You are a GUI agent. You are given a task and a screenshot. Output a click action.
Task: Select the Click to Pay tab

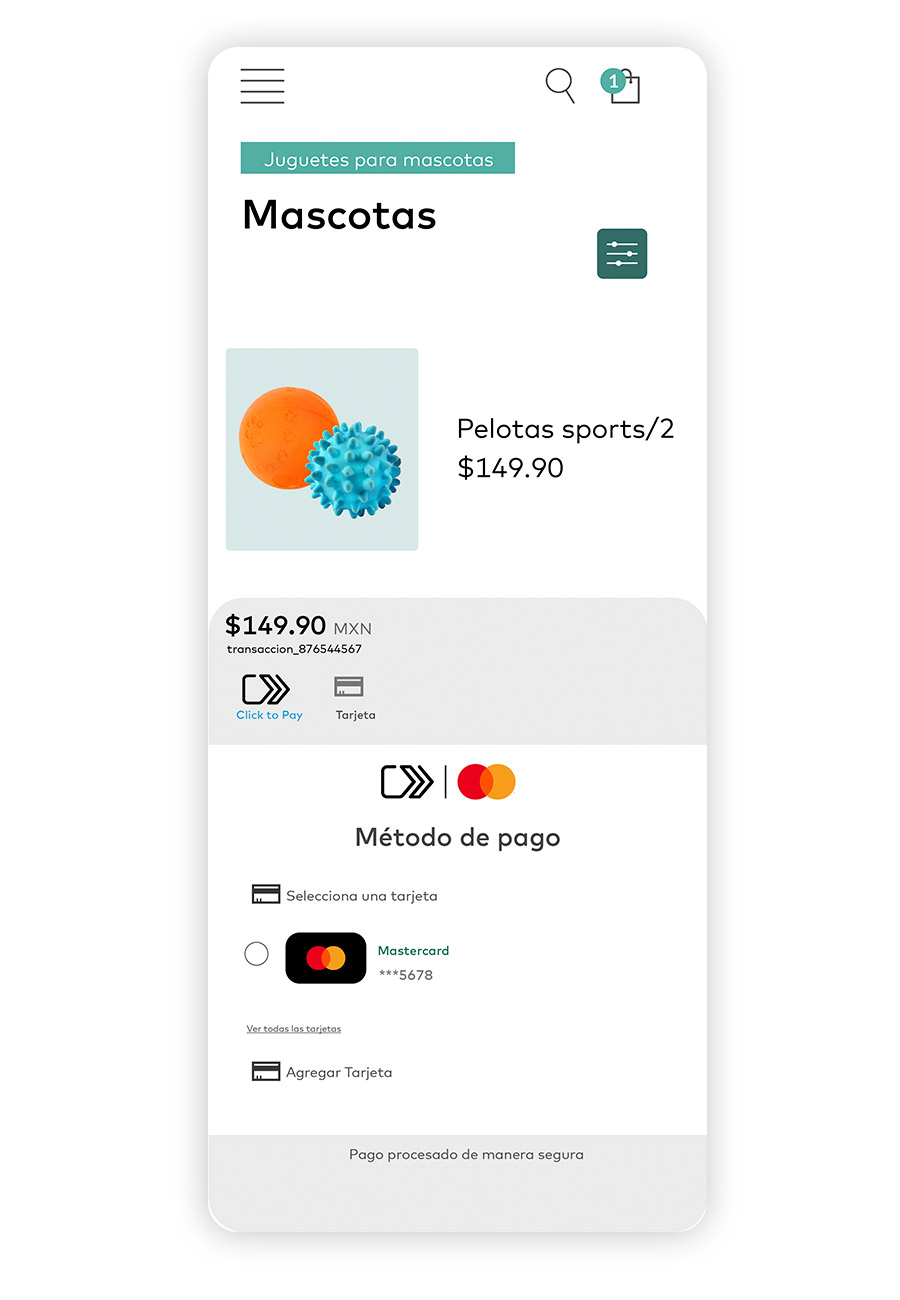click(268, 697)
